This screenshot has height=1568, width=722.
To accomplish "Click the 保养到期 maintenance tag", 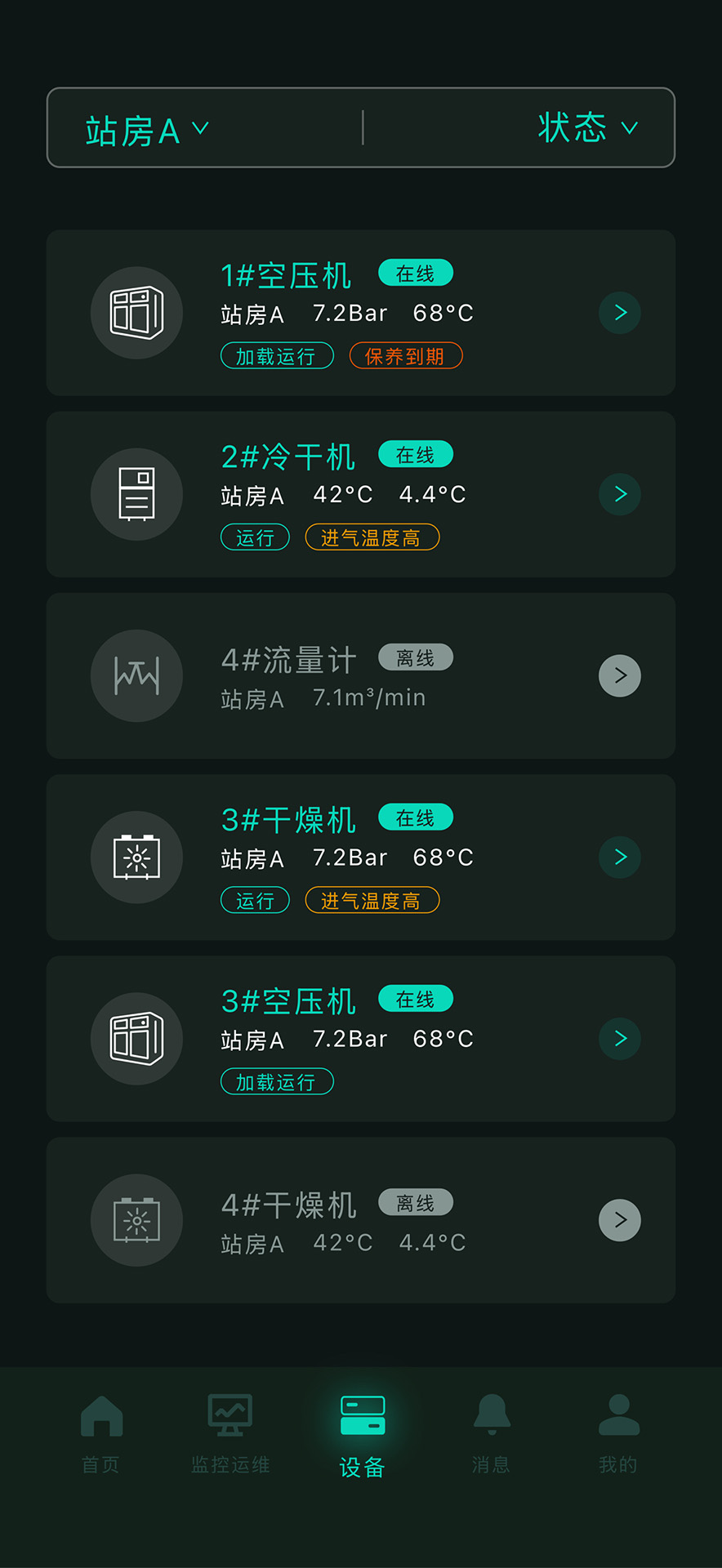I will 406,355.
